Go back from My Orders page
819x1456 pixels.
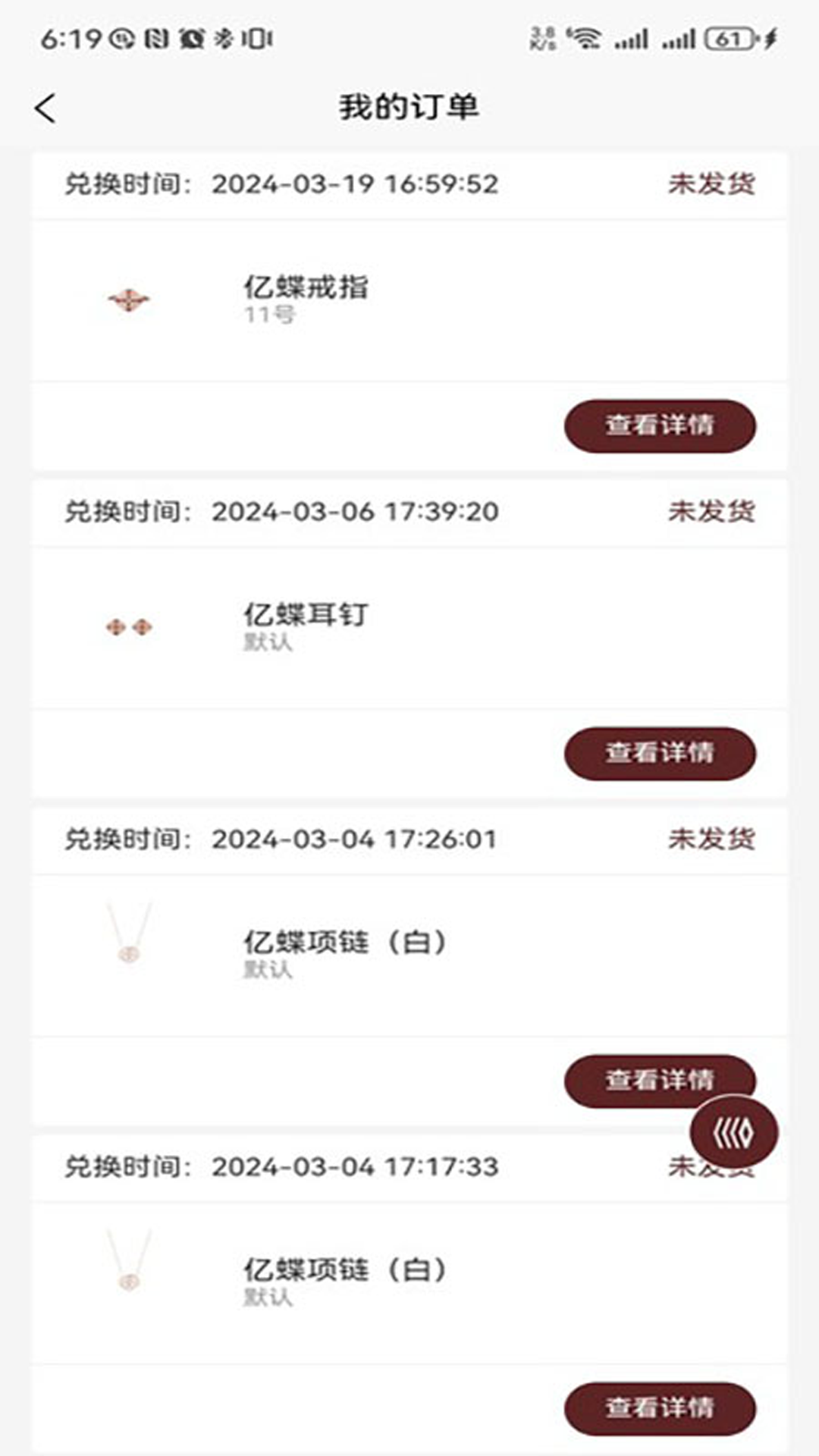(45, 108)
